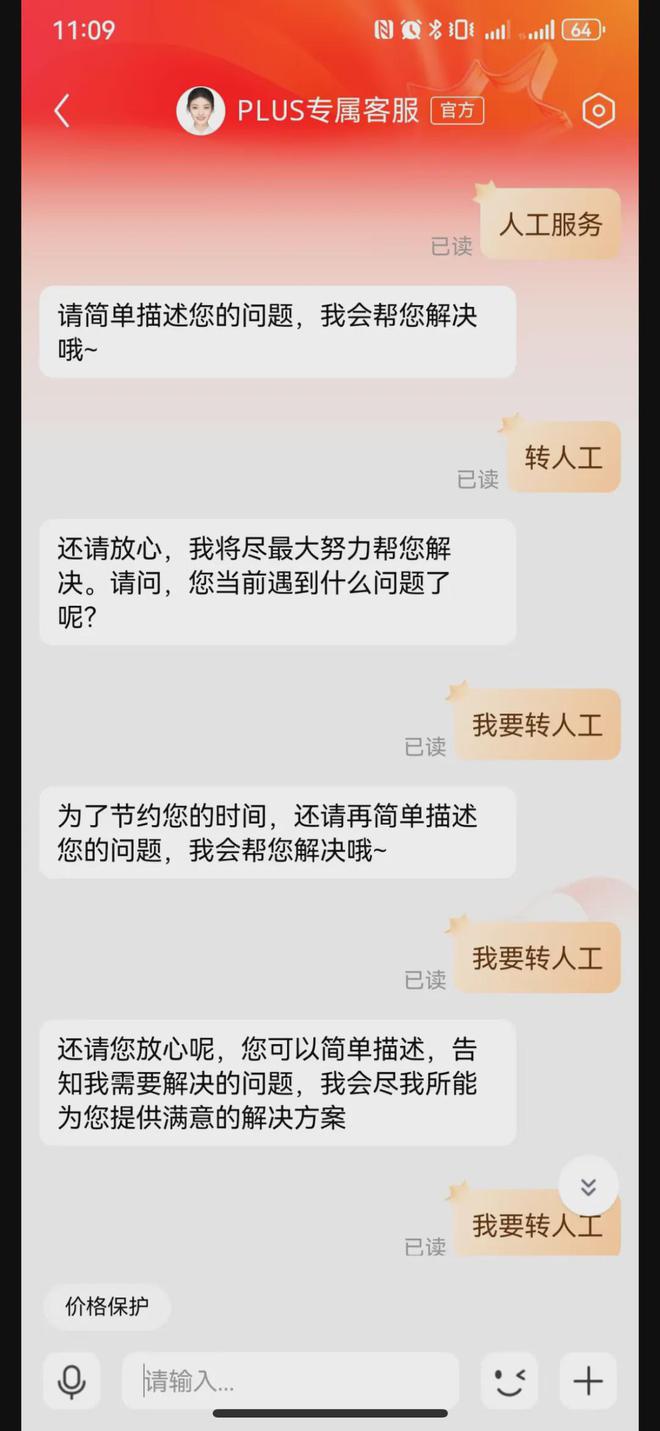This screenshot has height=1431, width=660.
Task: Go back using the top-left arrow
Action: point(62,111)
